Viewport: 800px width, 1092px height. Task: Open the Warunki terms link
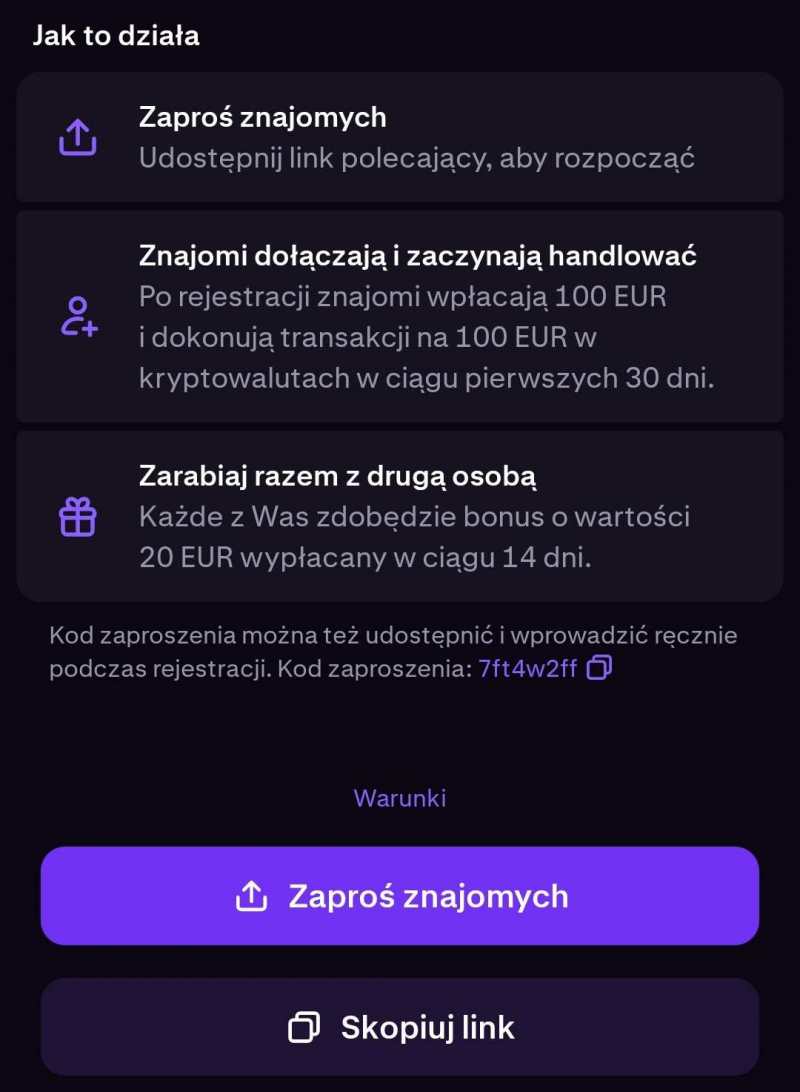pyautogui.click(x=400, y=798)
